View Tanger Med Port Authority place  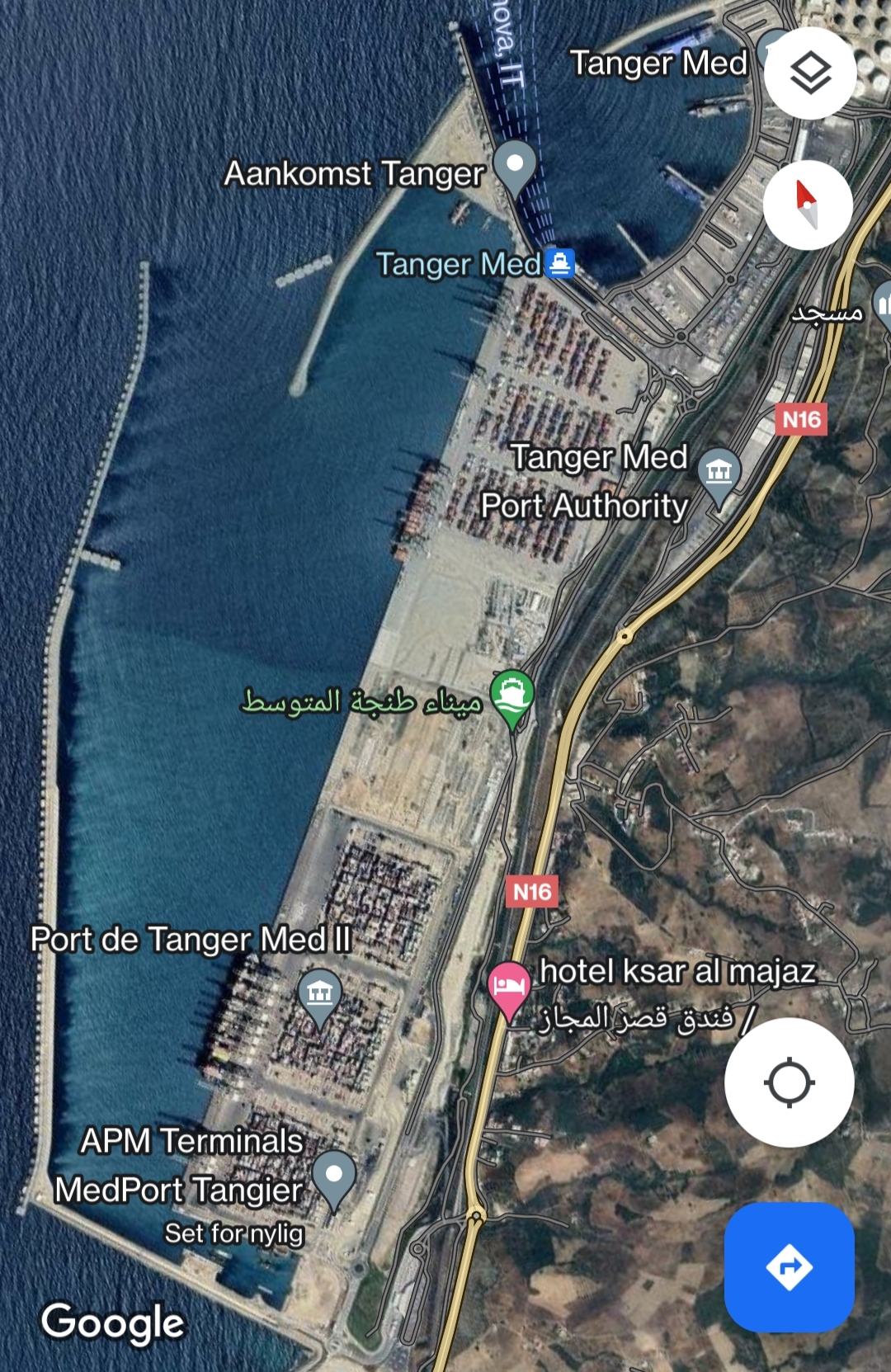719,474
